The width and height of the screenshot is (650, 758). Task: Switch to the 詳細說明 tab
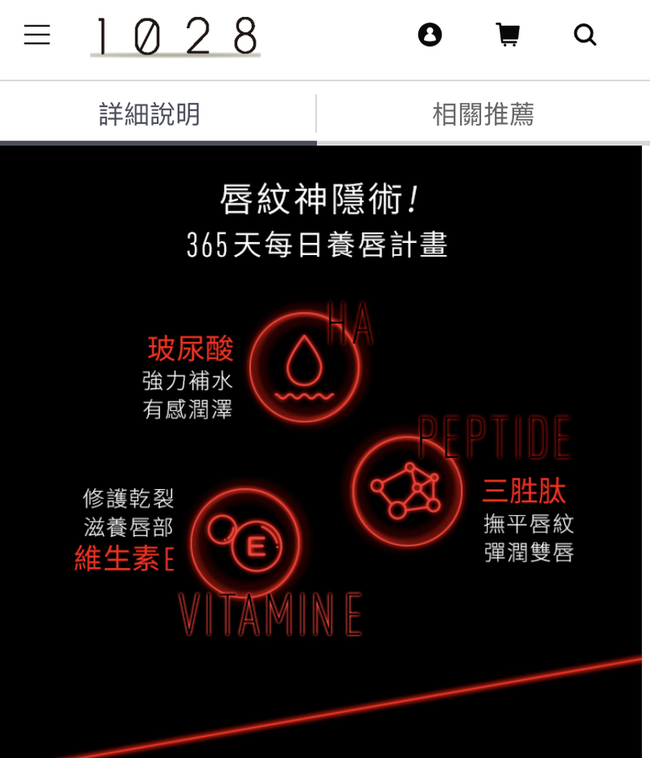click(150, 114)
